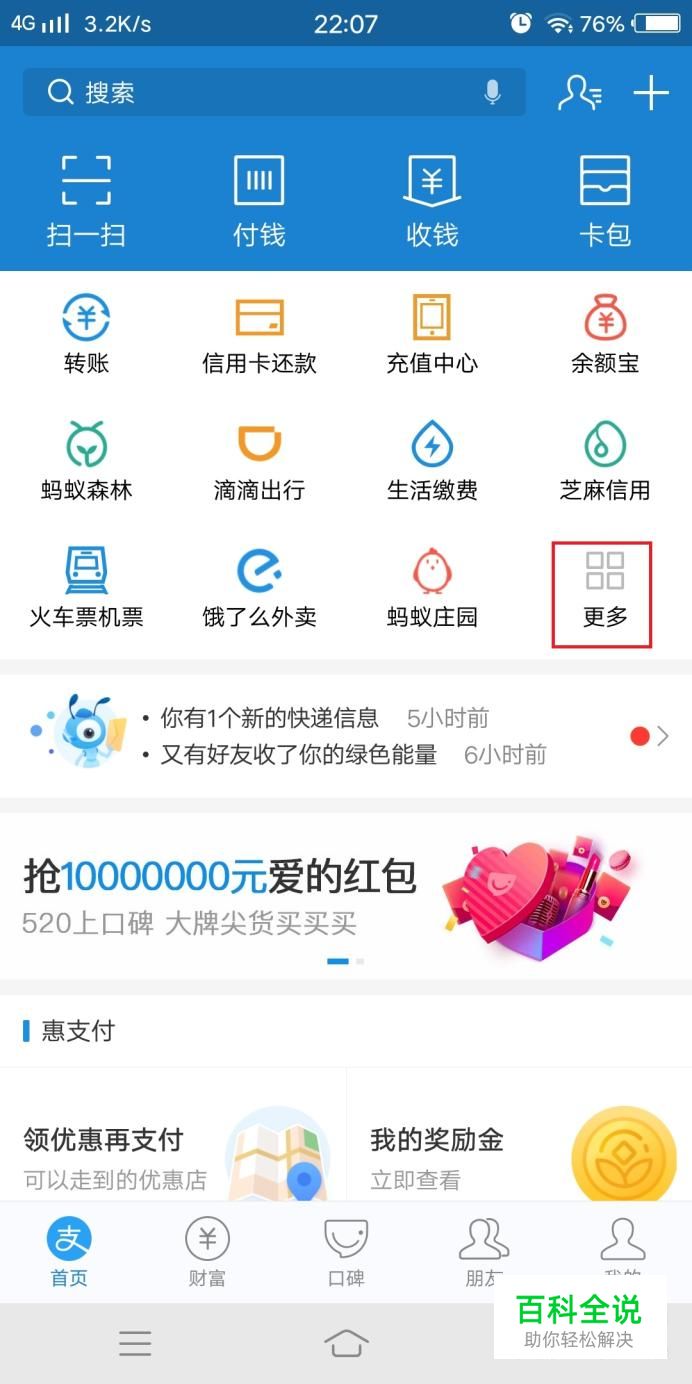Open 滴滴出行
Image resolution: width=692 pixels, height=1384 pixels.
tap(259, 462)
